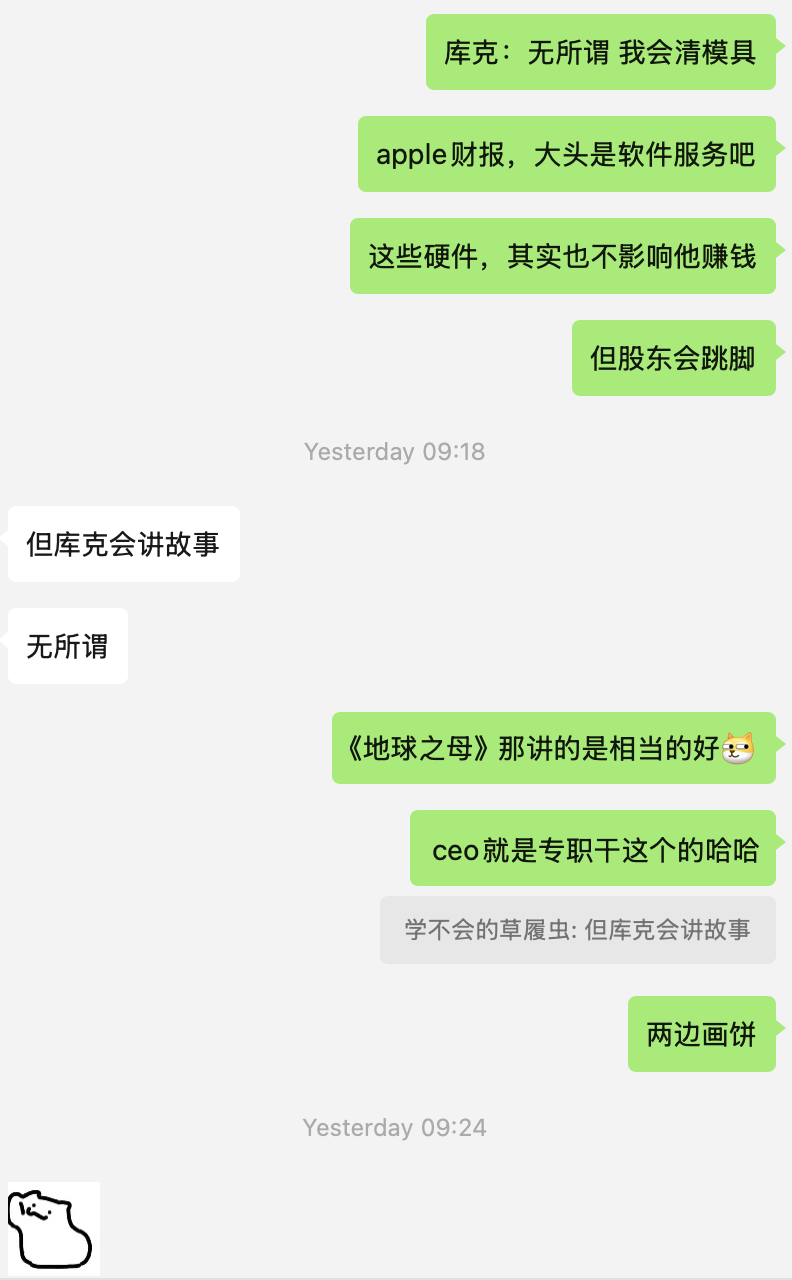This screenshot has width=792, height=1280.
Task: Click the dog emoji in the 《地球之母》 message
Action: point(735,749)
